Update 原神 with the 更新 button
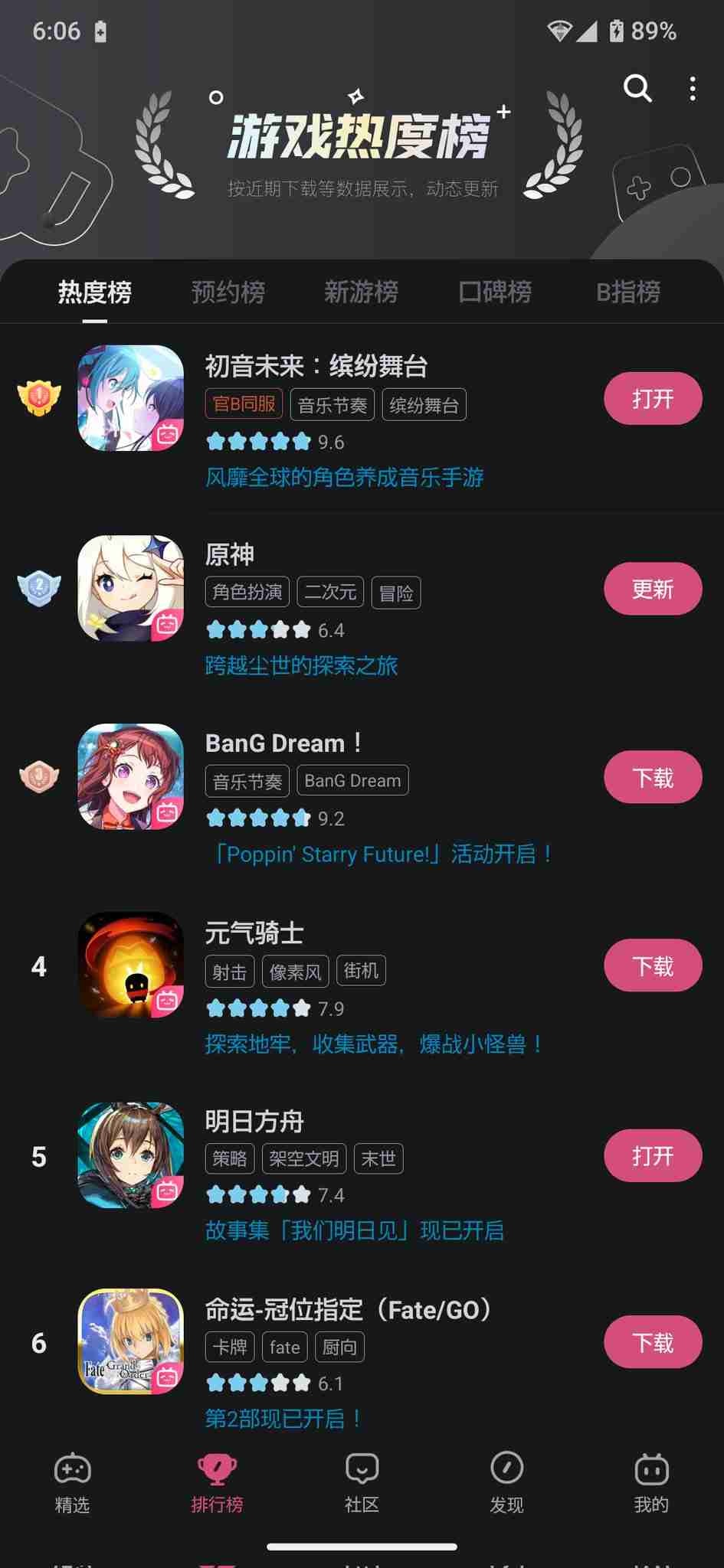 [652, 589]
